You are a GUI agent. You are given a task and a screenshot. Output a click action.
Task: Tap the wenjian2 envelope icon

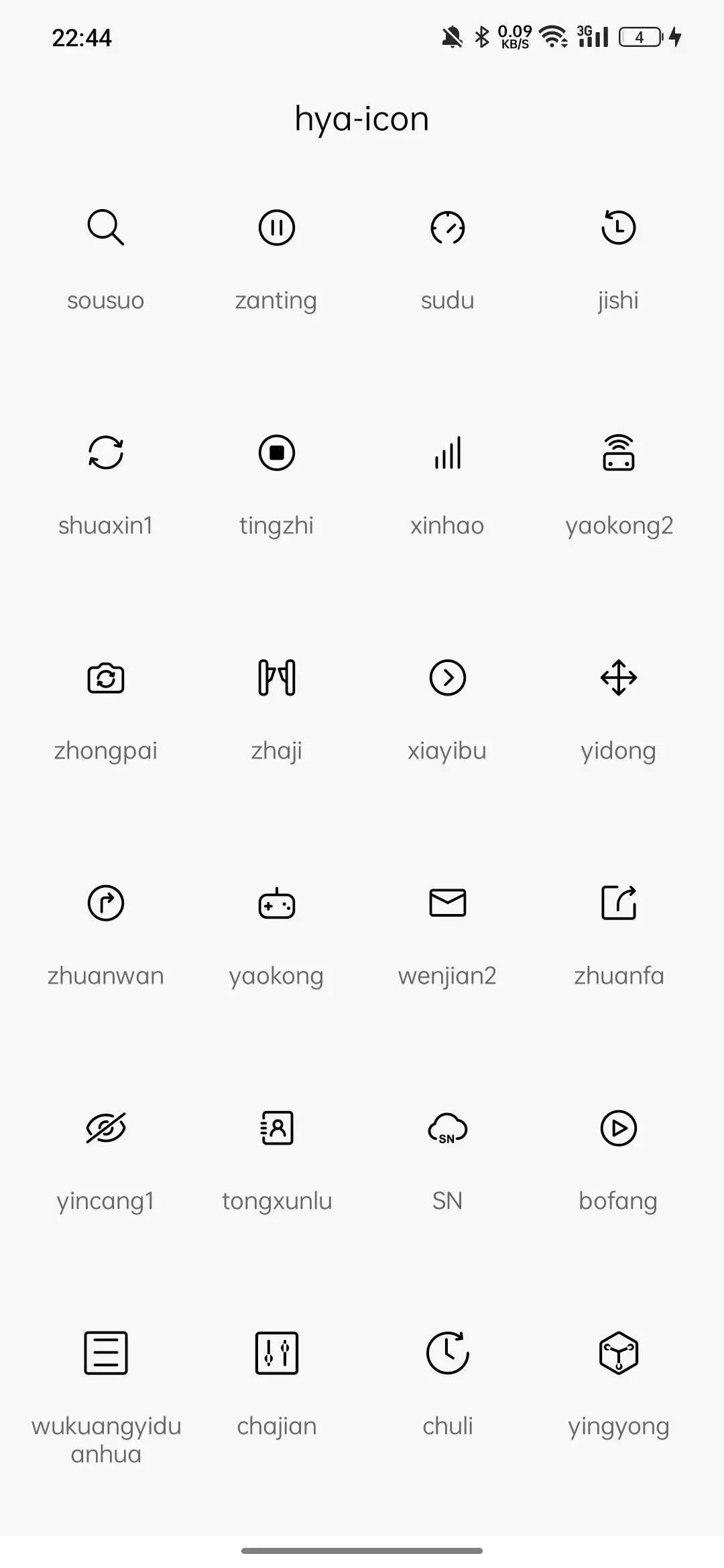pyautogui.click(x=448, y=903)
